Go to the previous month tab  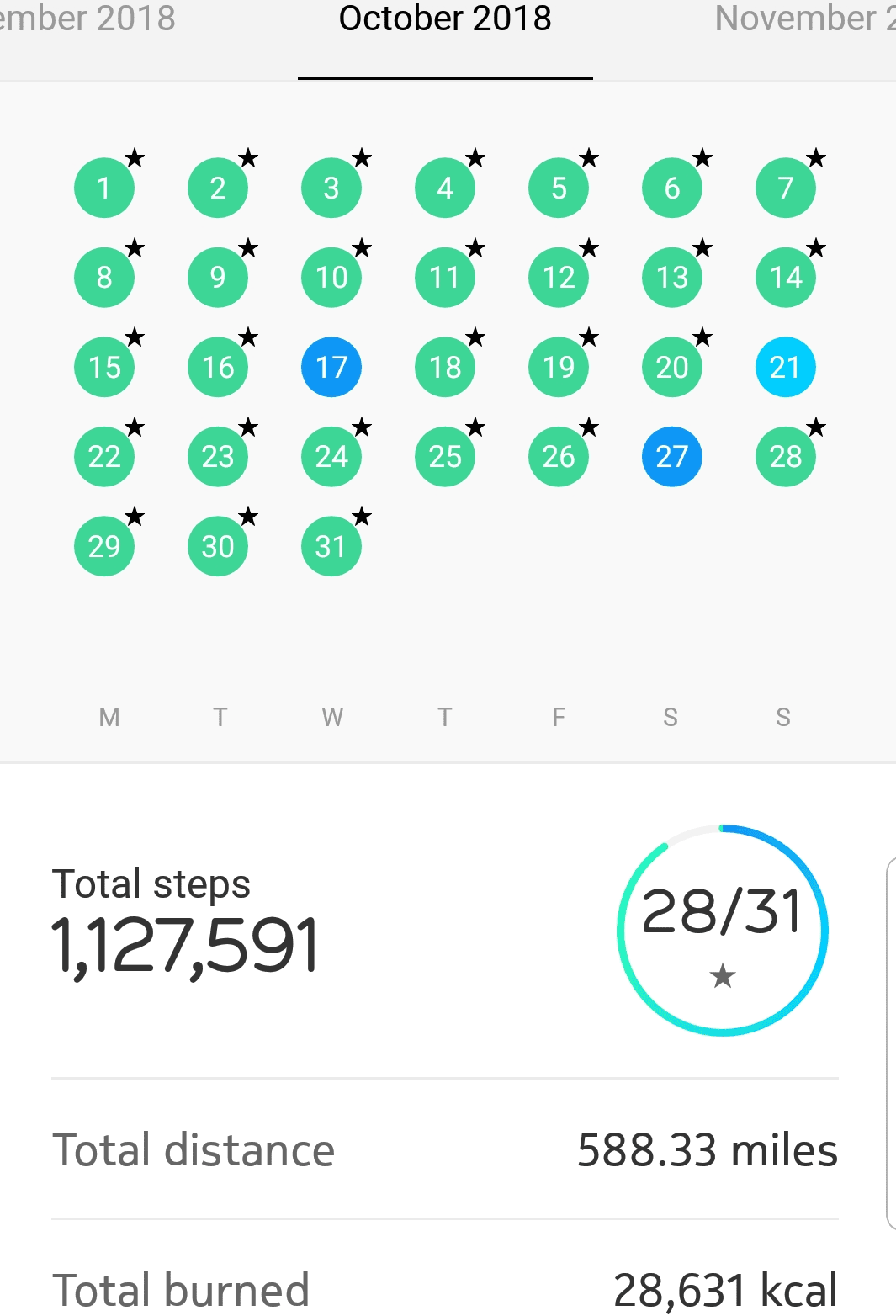click(87, 19)
